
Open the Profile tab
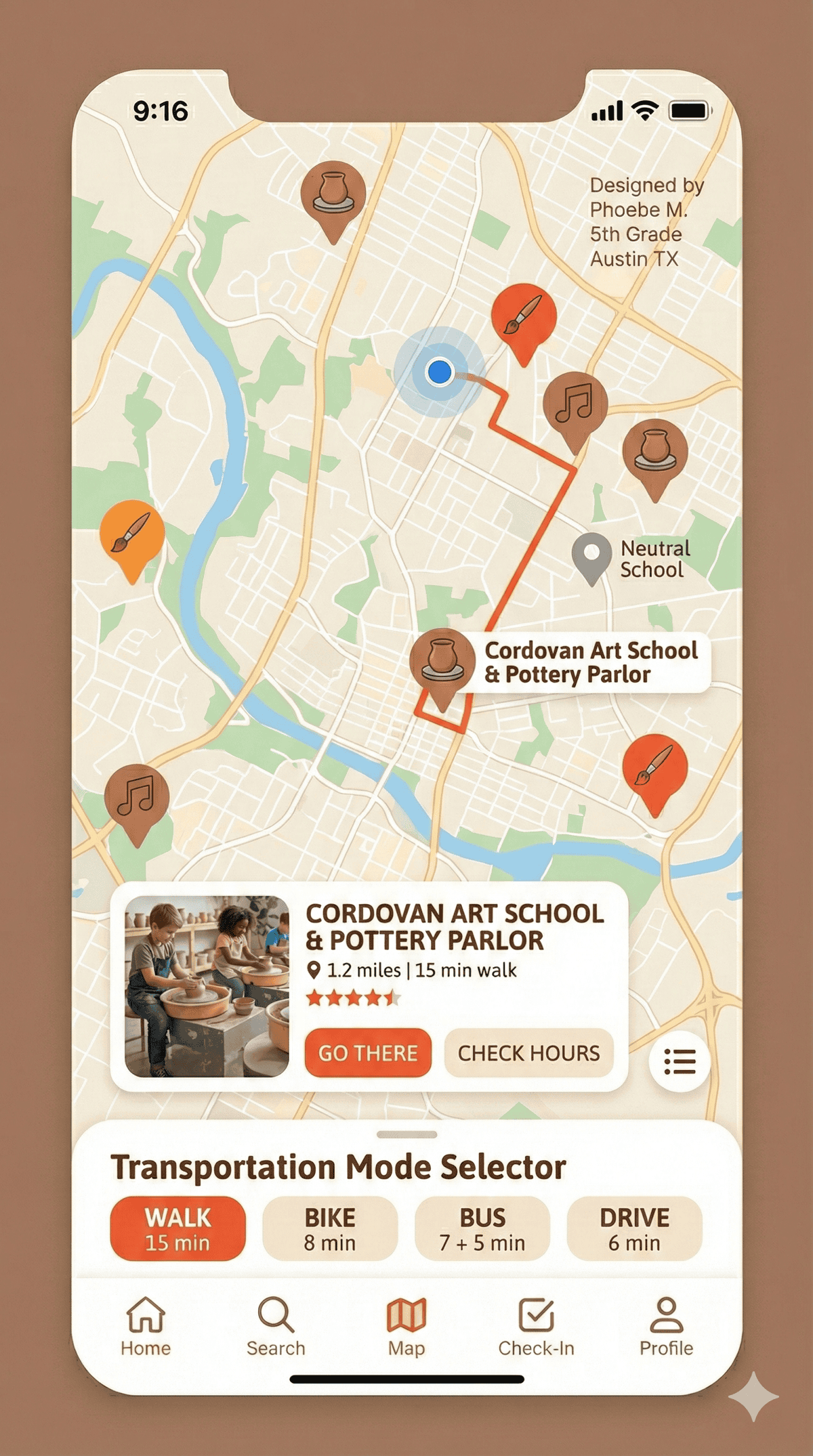click(666, 1327)
